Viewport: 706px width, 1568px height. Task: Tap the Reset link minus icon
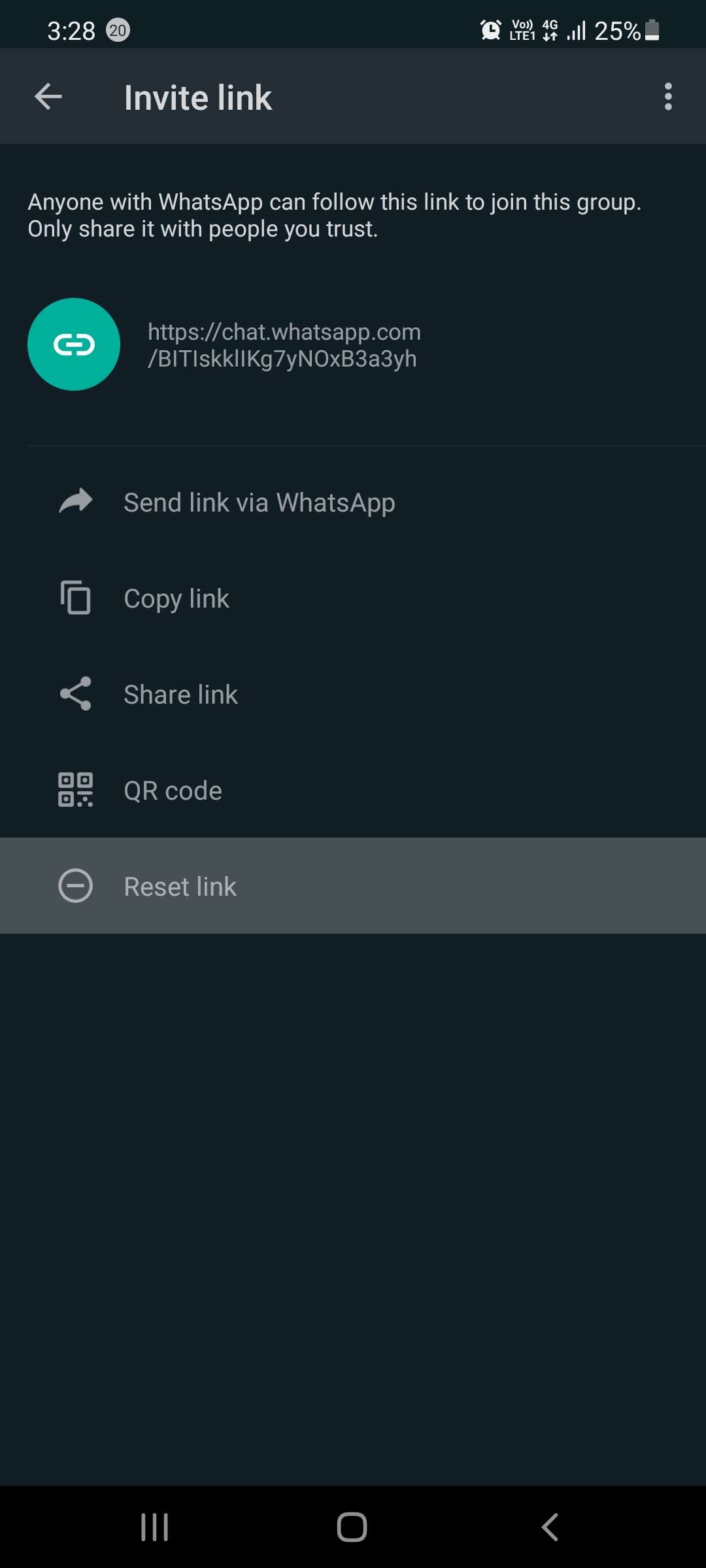pyautogui.click(x=75, y=885)
